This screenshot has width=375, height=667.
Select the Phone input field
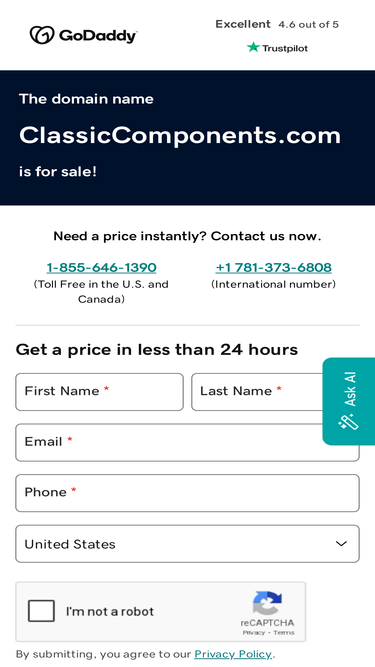tap(188, 493)
